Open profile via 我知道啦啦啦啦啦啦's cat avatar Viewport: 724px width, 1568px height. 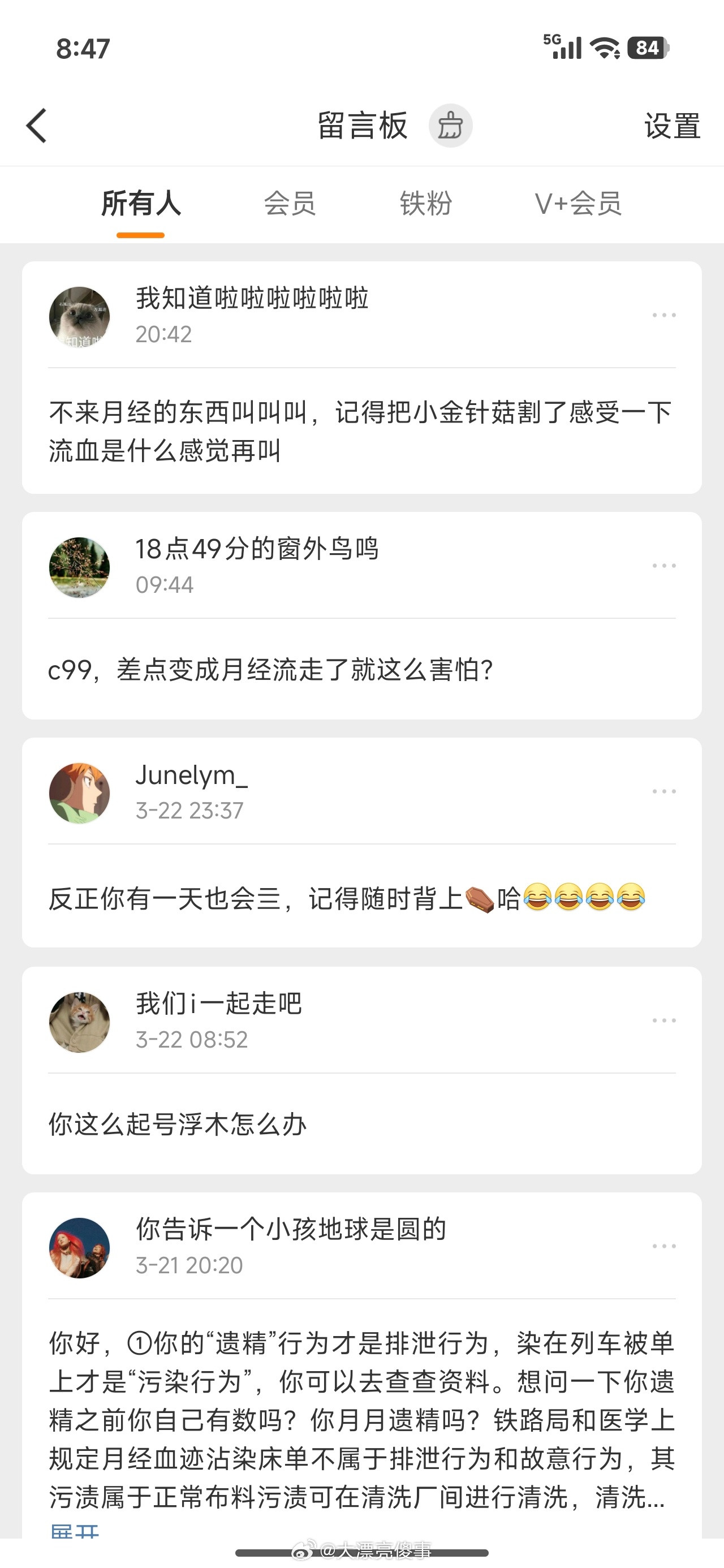(x=79, y=317)
